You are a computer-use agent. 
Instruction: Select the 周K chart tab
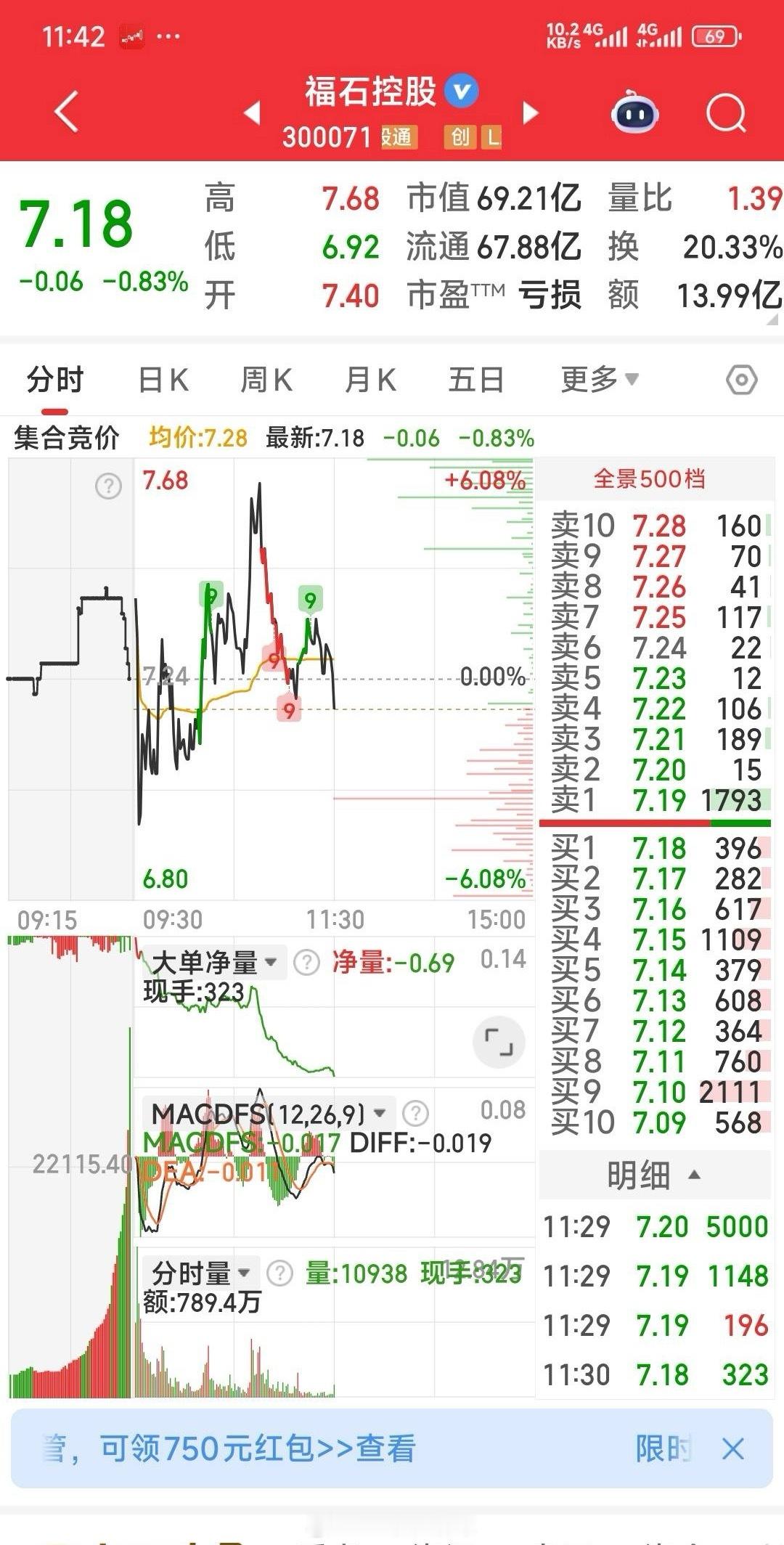pyautogui.click(x=266, y=380)
